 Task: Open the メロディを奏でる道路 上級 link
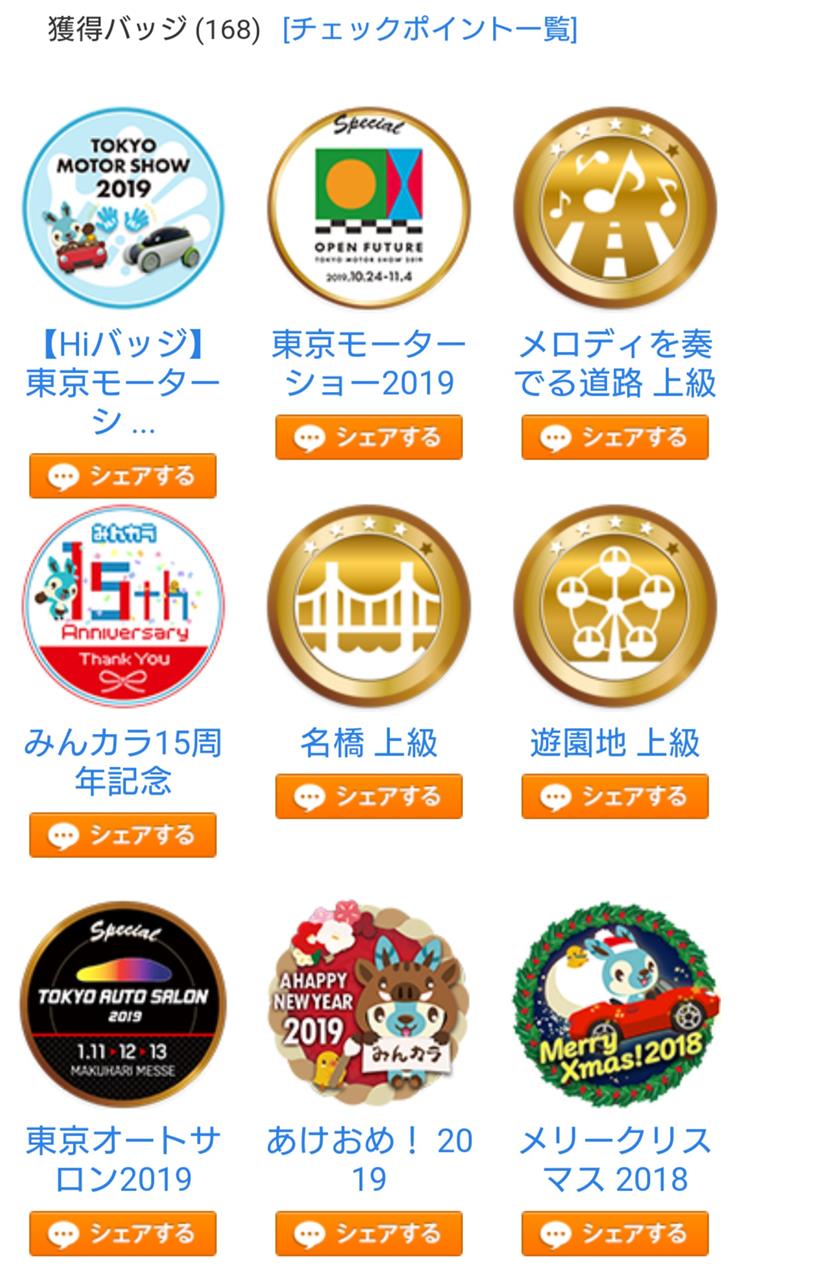point(615,364)
